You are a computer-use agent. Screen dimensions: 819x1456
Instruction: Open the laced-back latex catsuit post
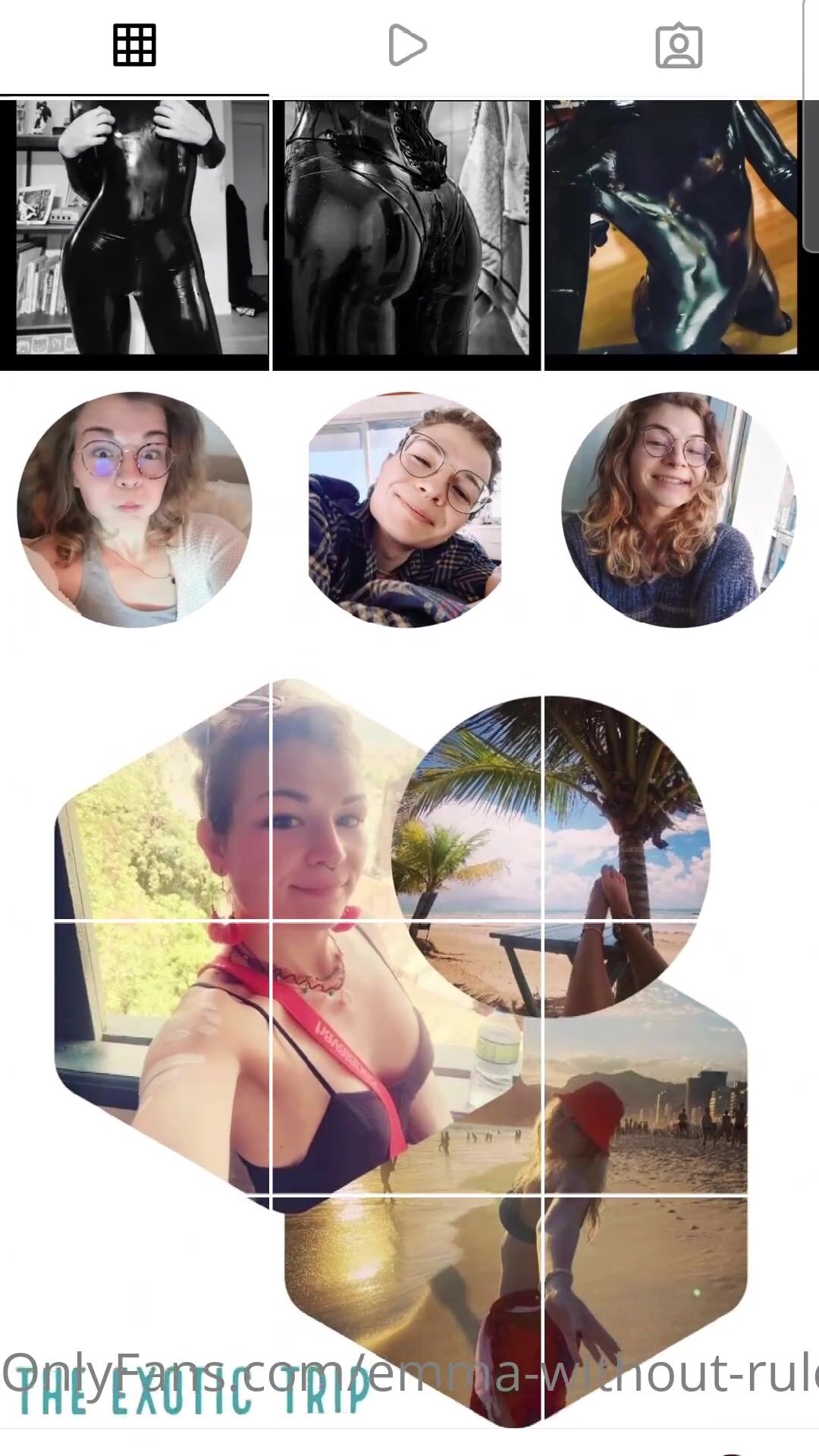[x=406, y=231]
